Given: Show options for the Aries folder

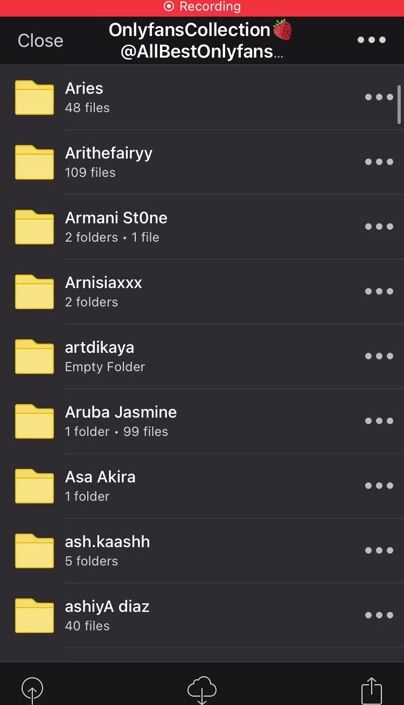Looking at the screenshot, I should coord(379,97).
